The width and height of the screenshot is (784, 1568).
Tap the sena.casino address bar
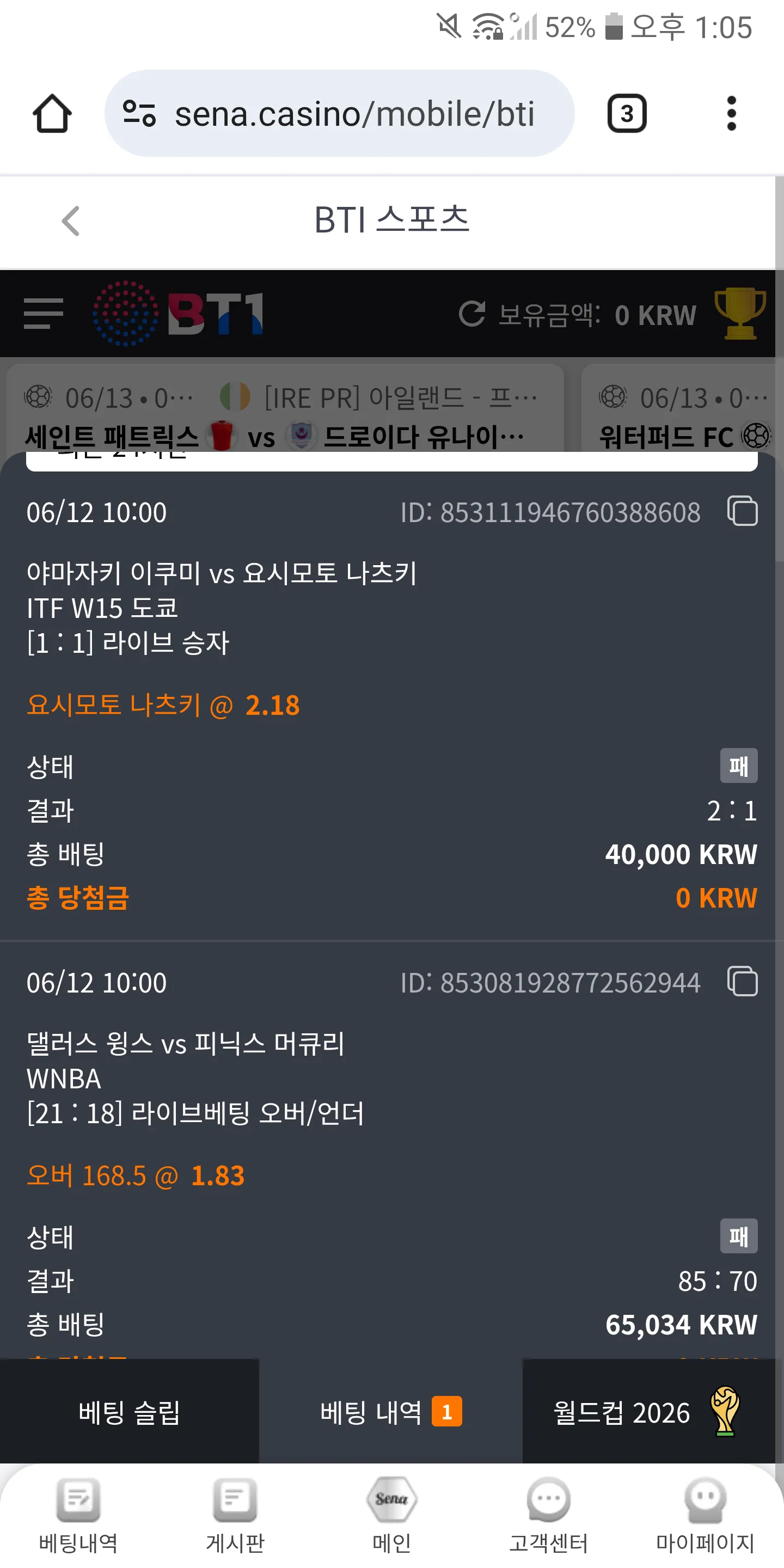[339, 113]
